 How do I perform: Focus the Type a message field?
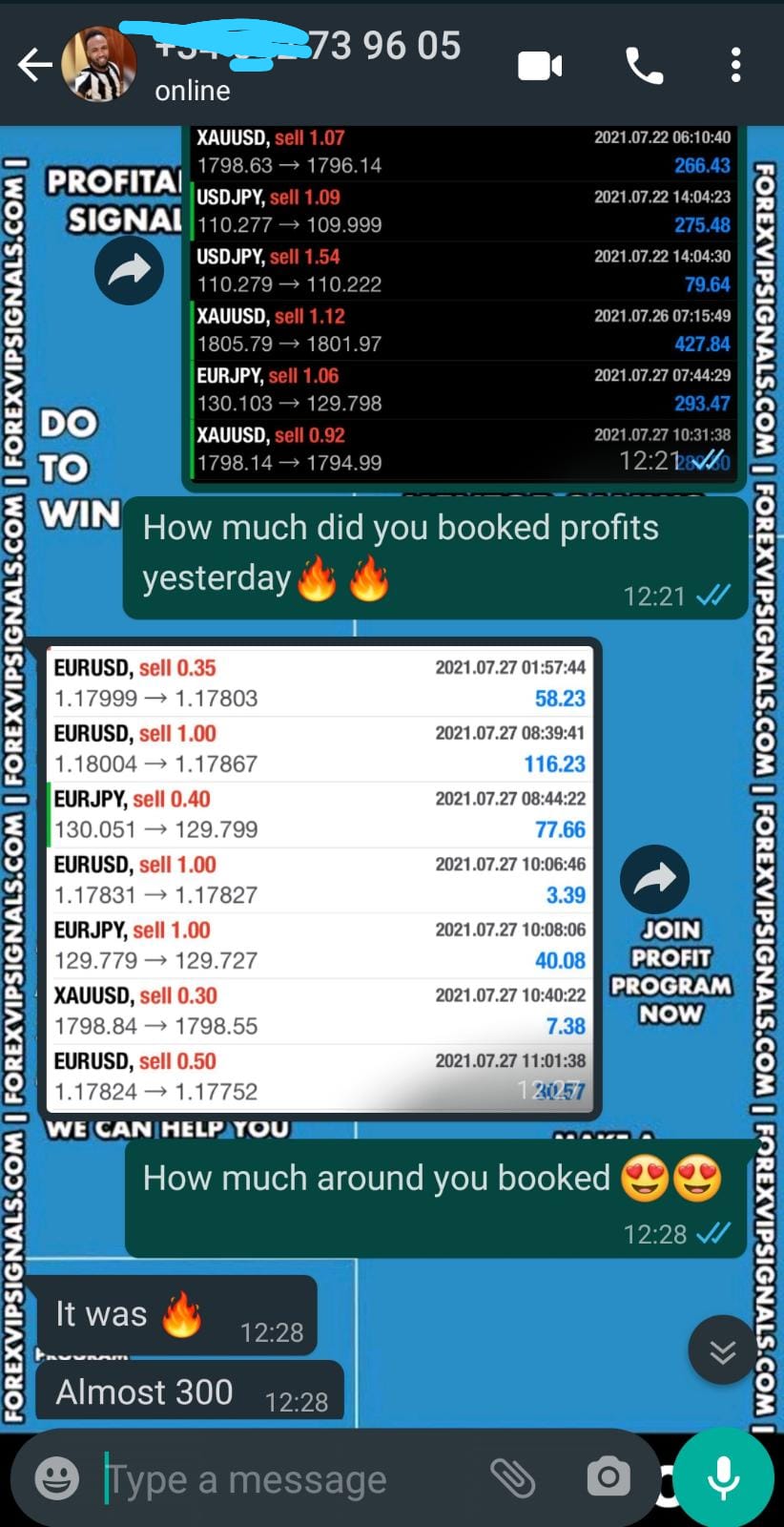[x=286, y=1479]
